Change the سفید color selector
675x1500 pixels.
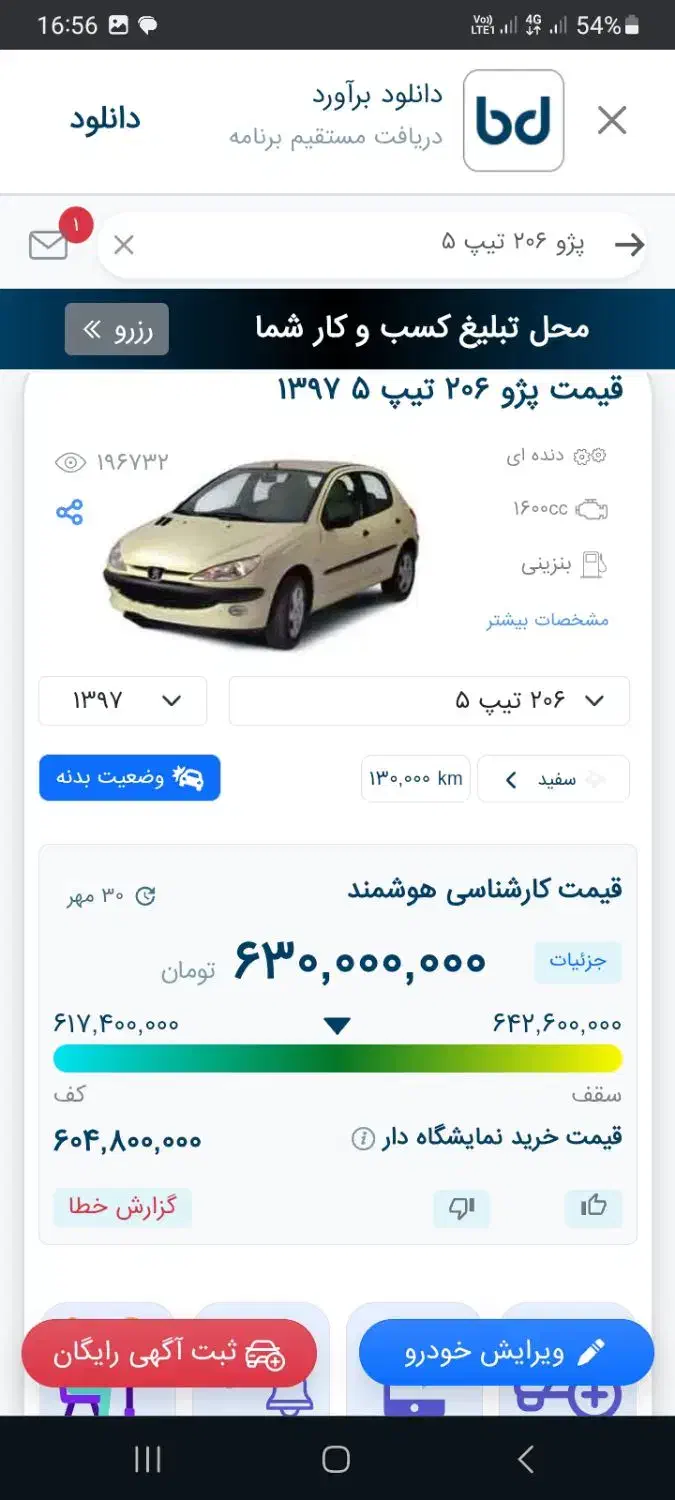553,779
